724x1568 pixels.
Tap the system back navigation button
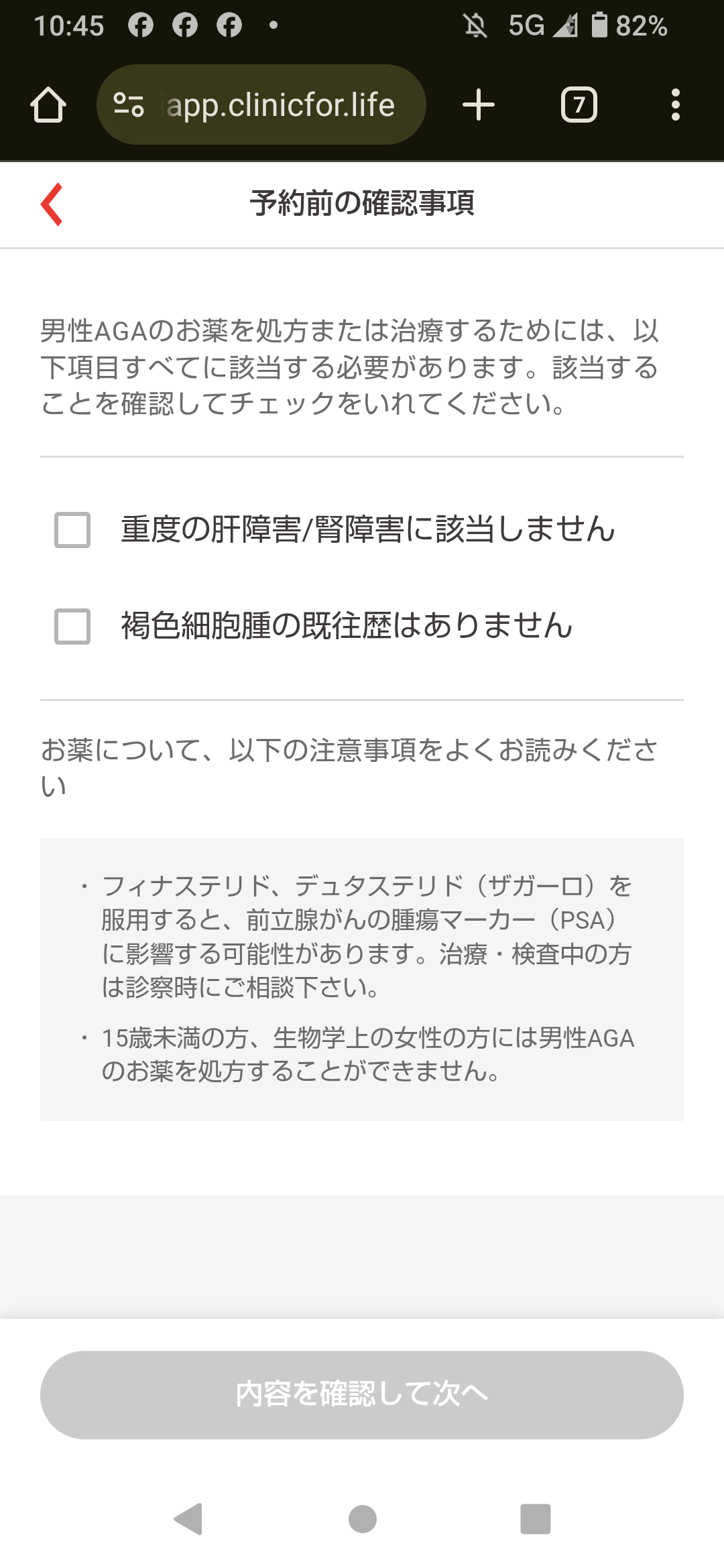tap(188, 1518)
